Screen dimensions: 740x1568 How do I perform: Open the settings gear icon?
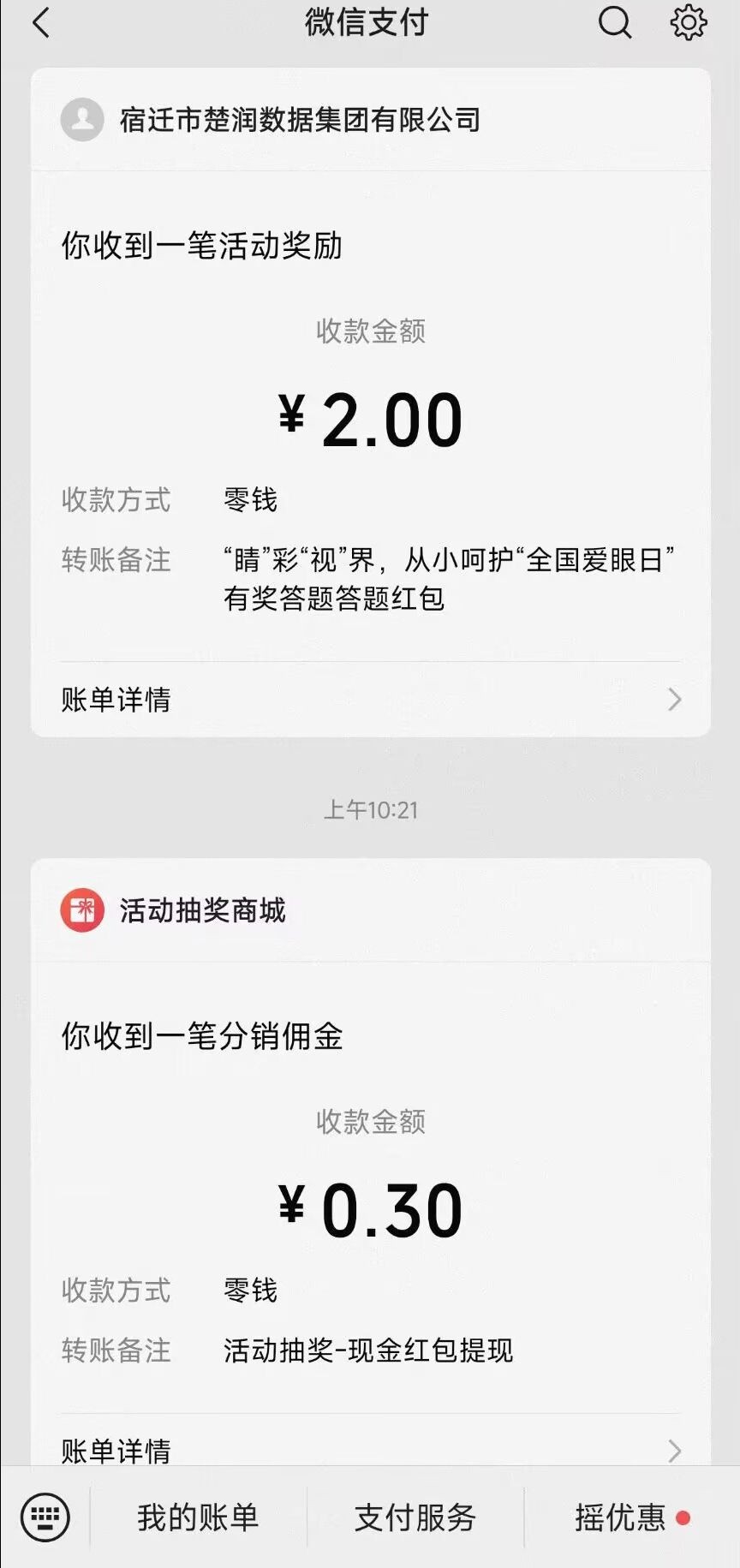tap(689, 23)
